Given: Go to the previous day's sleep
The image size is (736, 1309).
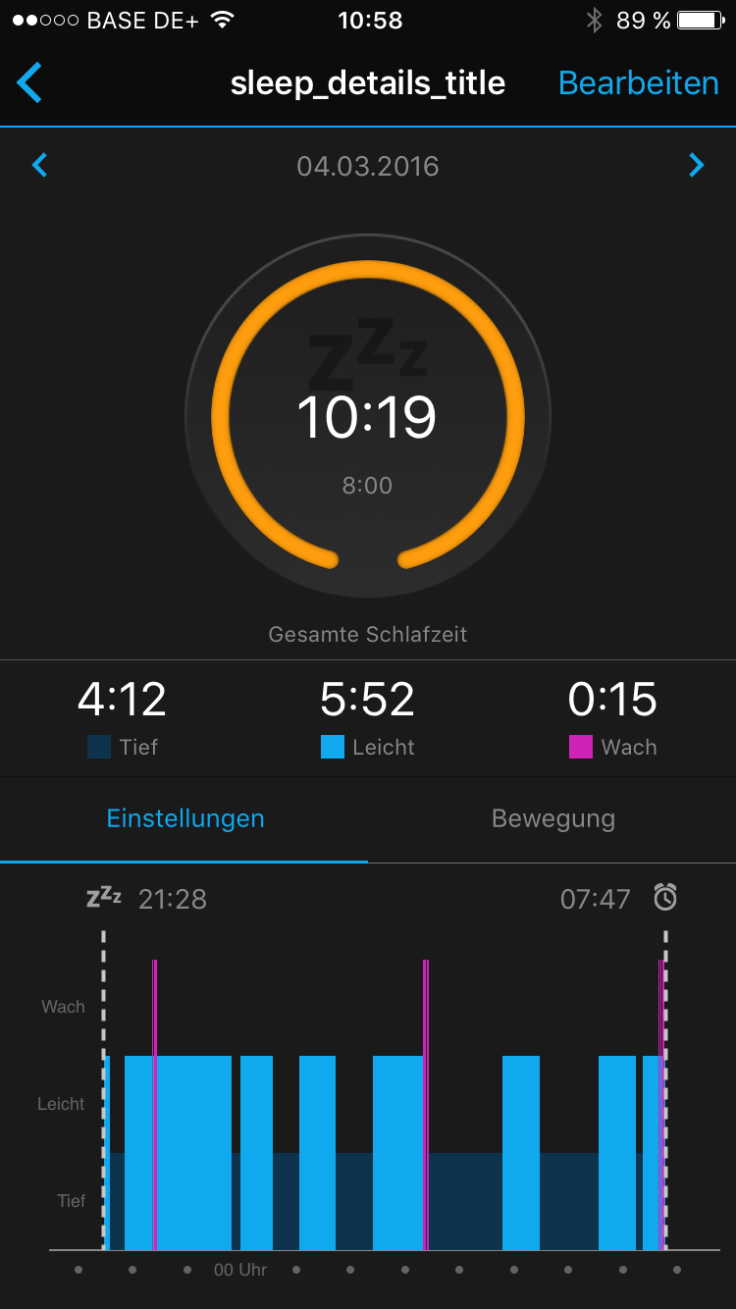Looking at the screenshot, I should [x=40, y=165].
